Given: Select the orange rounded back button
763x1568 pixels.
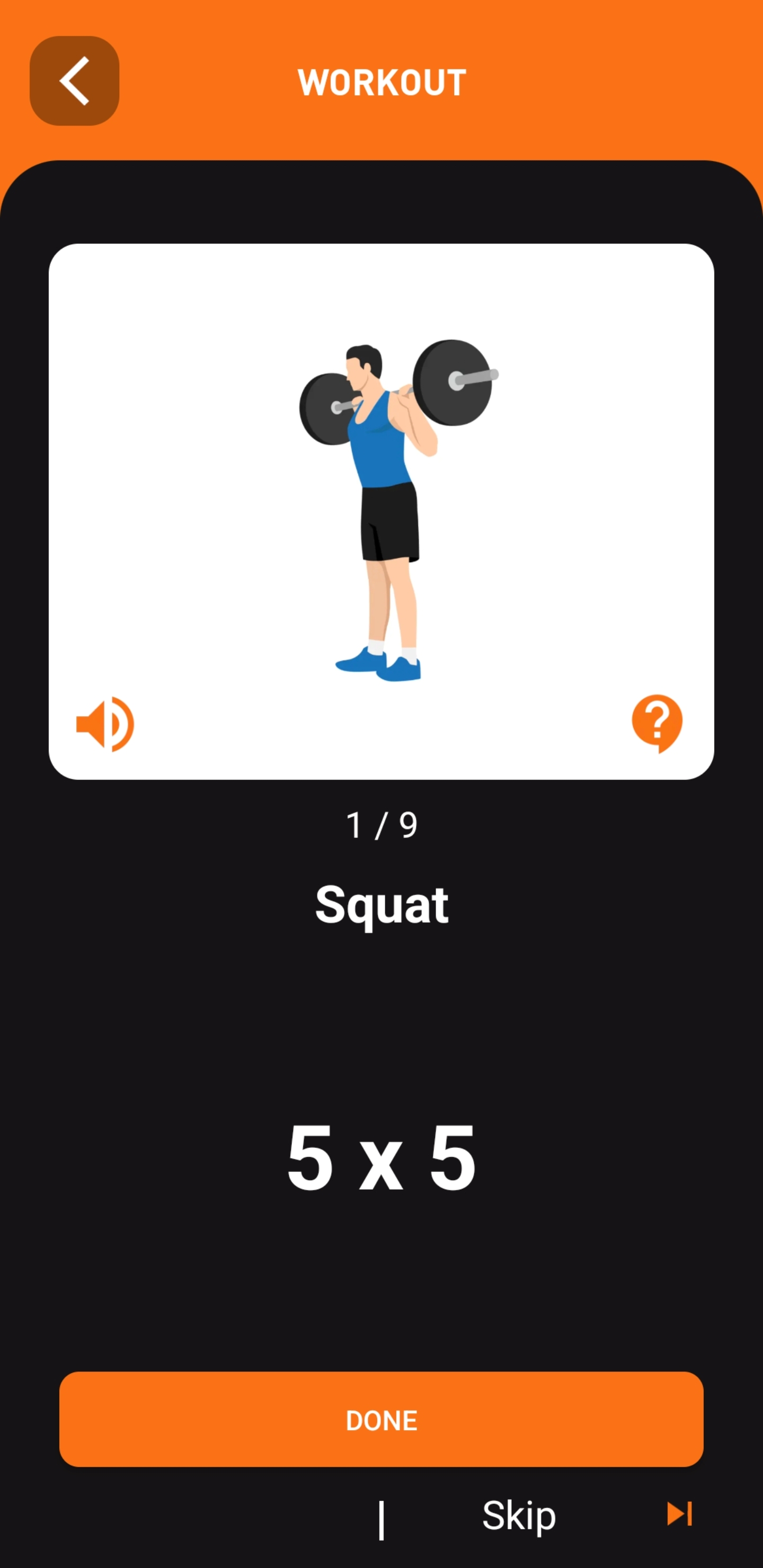Looking at the screenshot, I should click(x=73, y=81).
